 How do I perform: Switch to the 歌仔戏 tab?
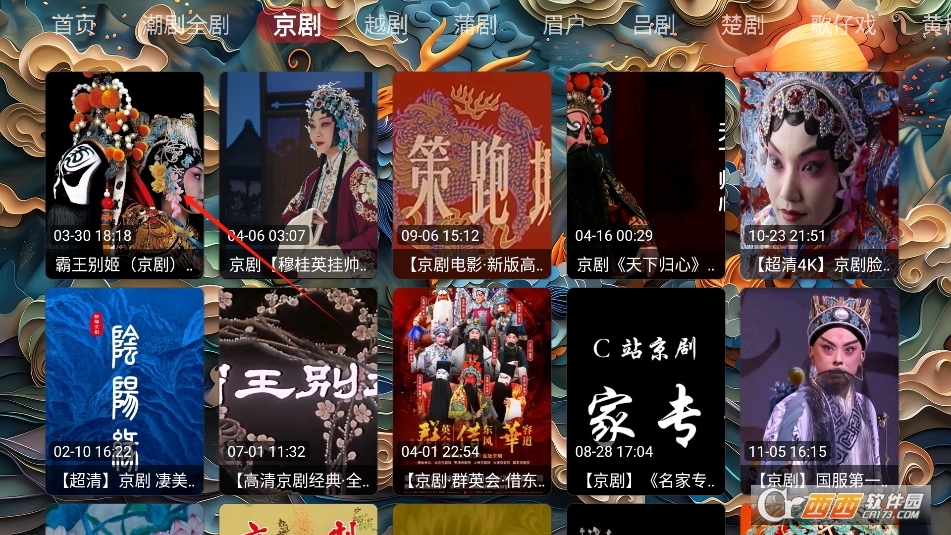(x=843, y=25)
